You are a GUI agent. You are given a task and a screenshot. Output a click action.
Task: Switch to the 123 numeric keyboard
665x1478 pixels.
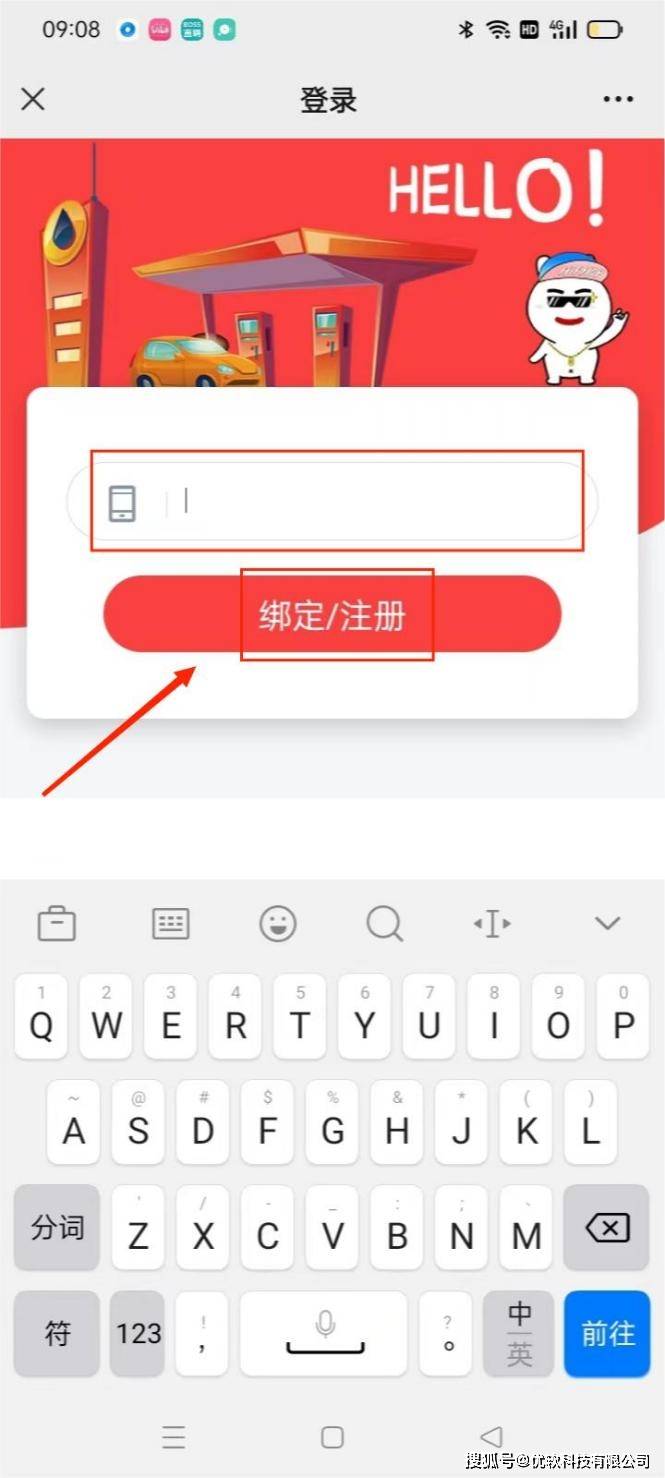click(137, 1333)
